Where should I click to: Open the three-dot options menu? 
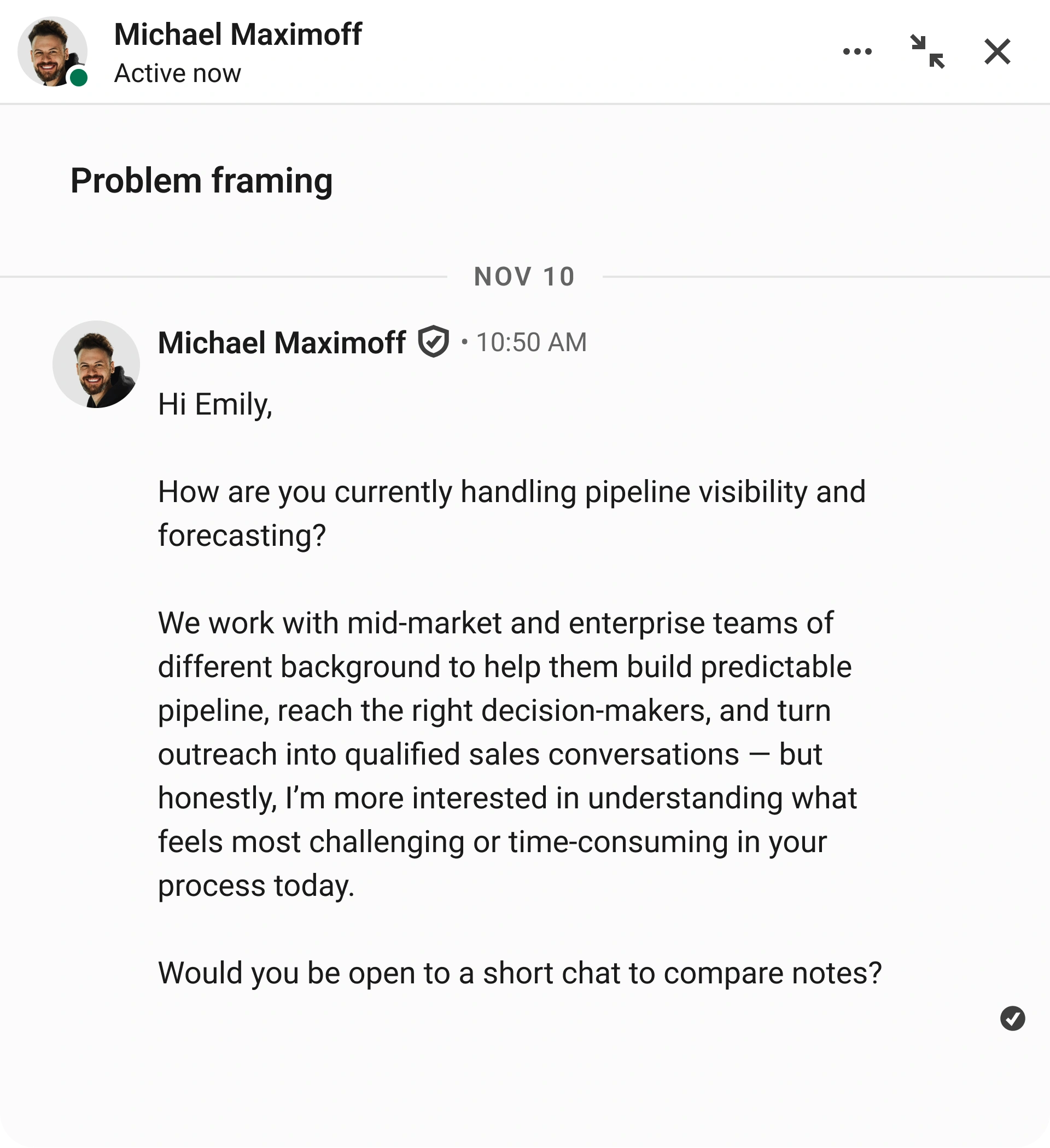[x=857, y=52]
